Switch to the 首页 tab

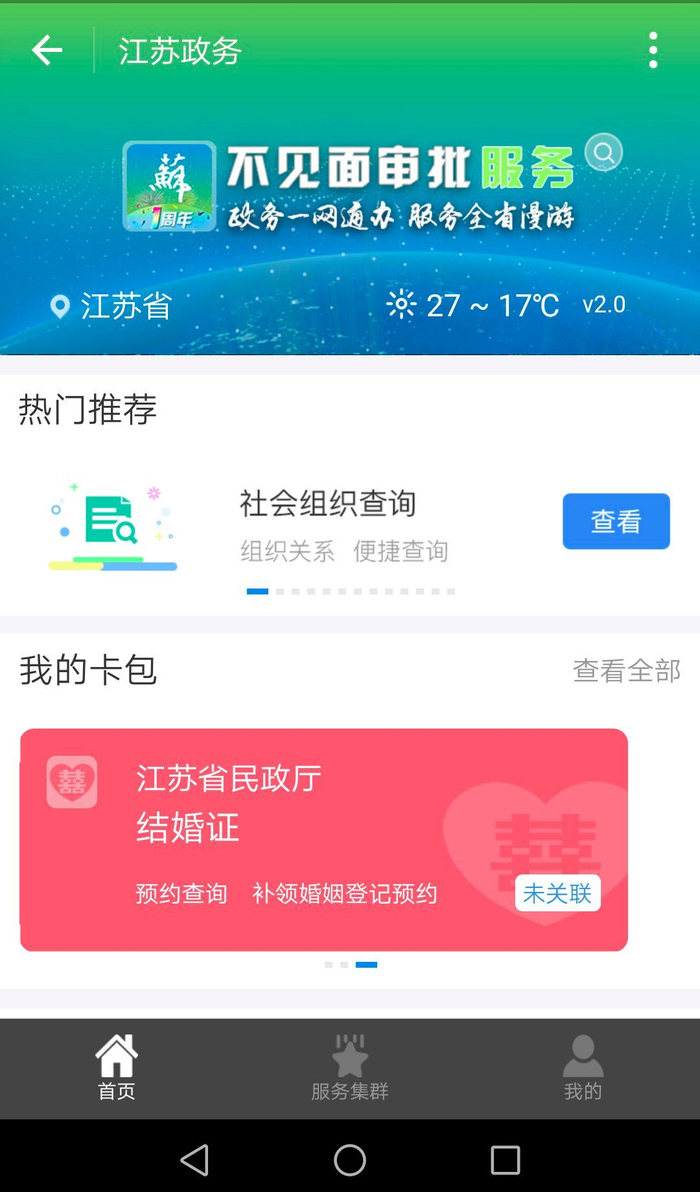pyautogui.click(x=116, y=1068)
